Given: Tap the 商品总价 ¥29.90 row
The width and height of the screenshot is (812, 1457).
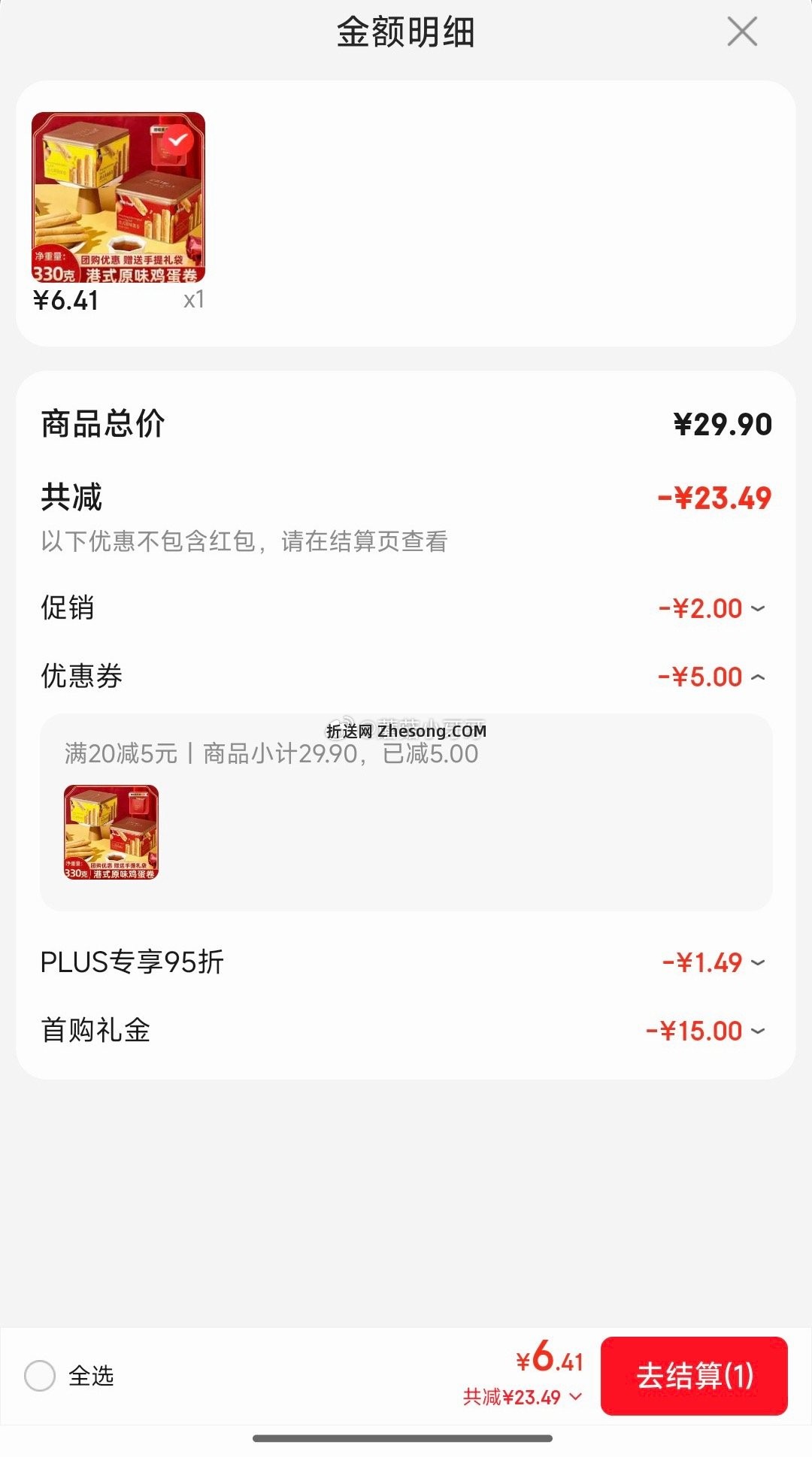Looking at the screenshot, I should [x=406, y=423].
